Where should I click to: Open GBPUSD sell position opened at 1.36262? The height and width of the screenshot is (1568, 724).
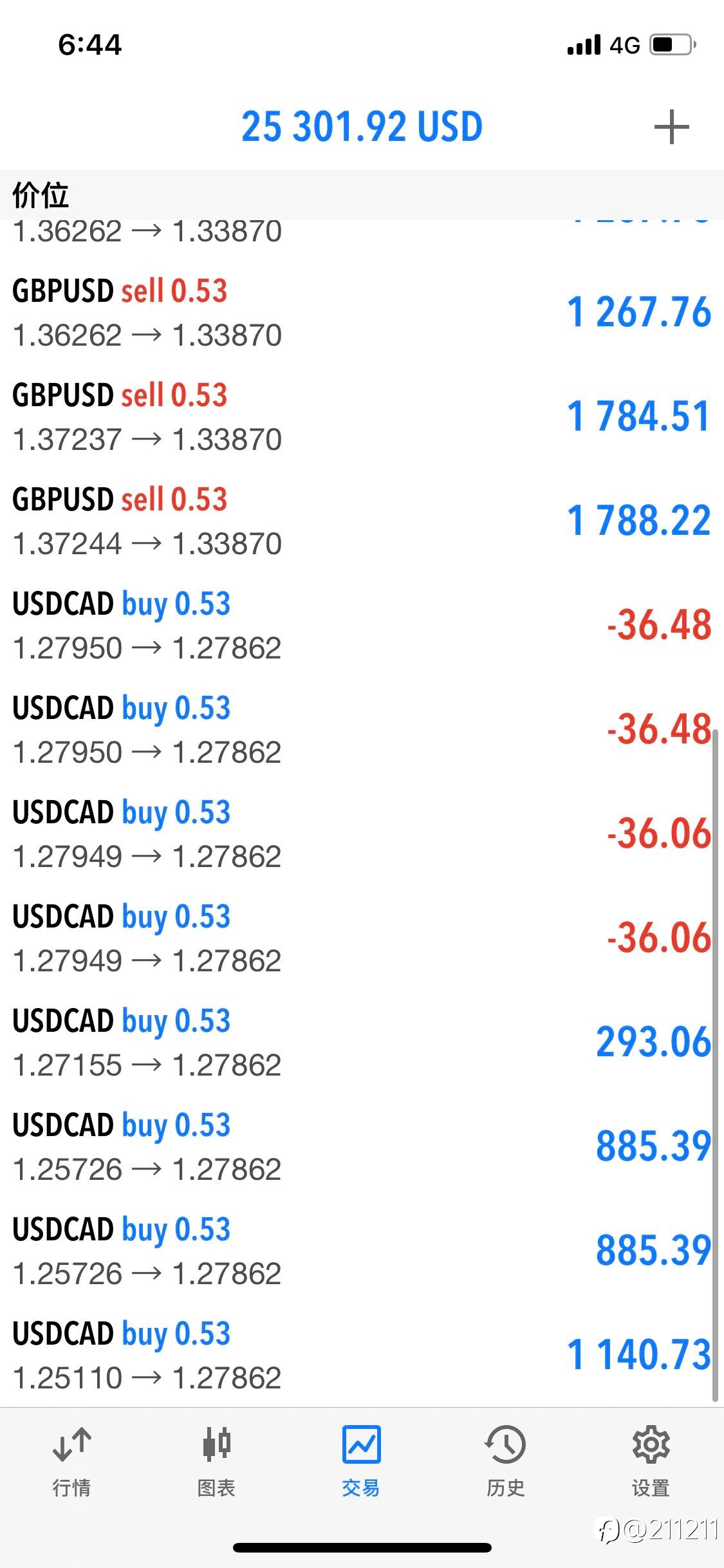point(362,312)
